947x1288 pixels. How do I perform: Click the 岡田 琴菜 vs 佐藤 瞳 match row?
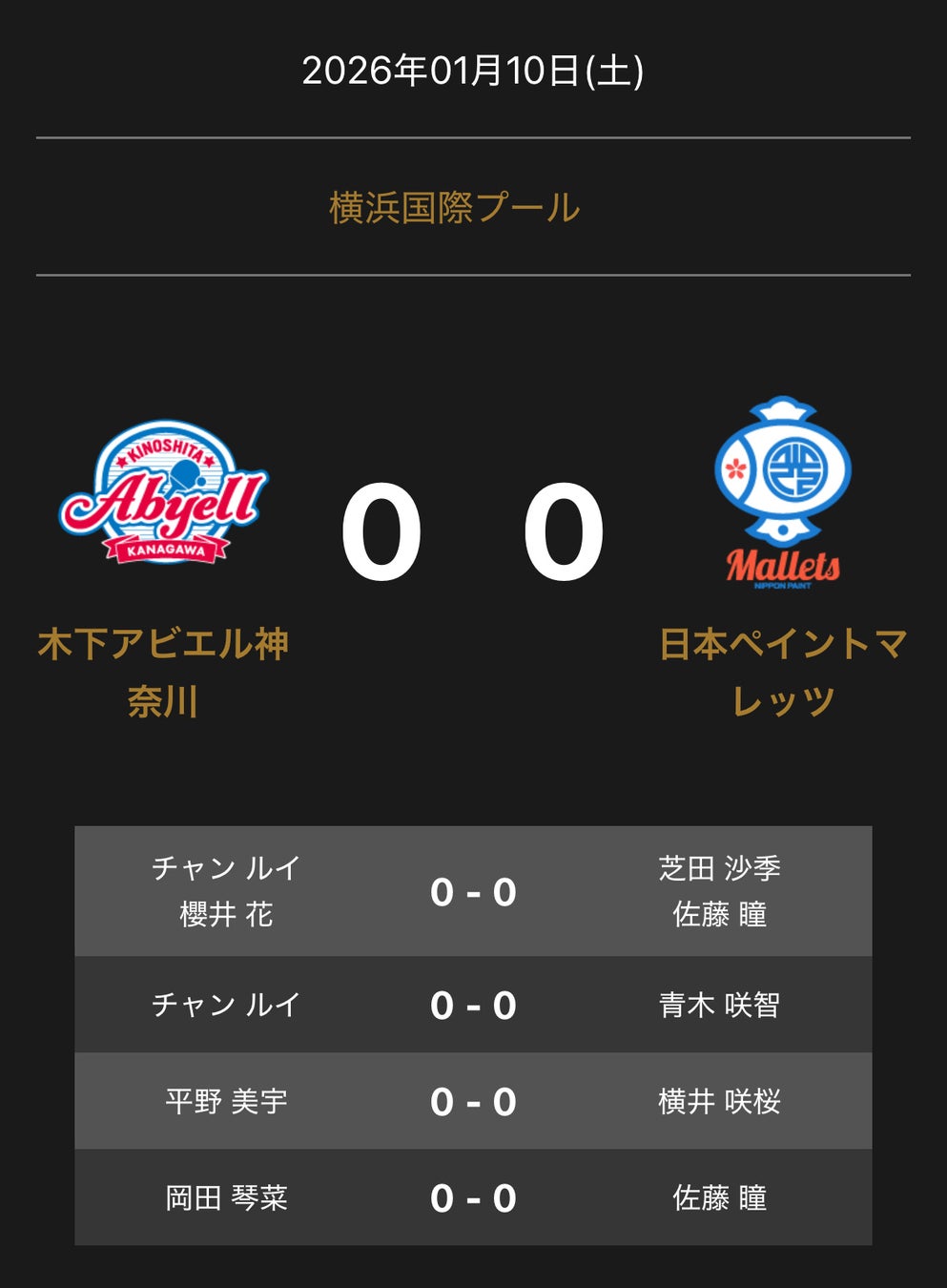[x=474, y=1197]
